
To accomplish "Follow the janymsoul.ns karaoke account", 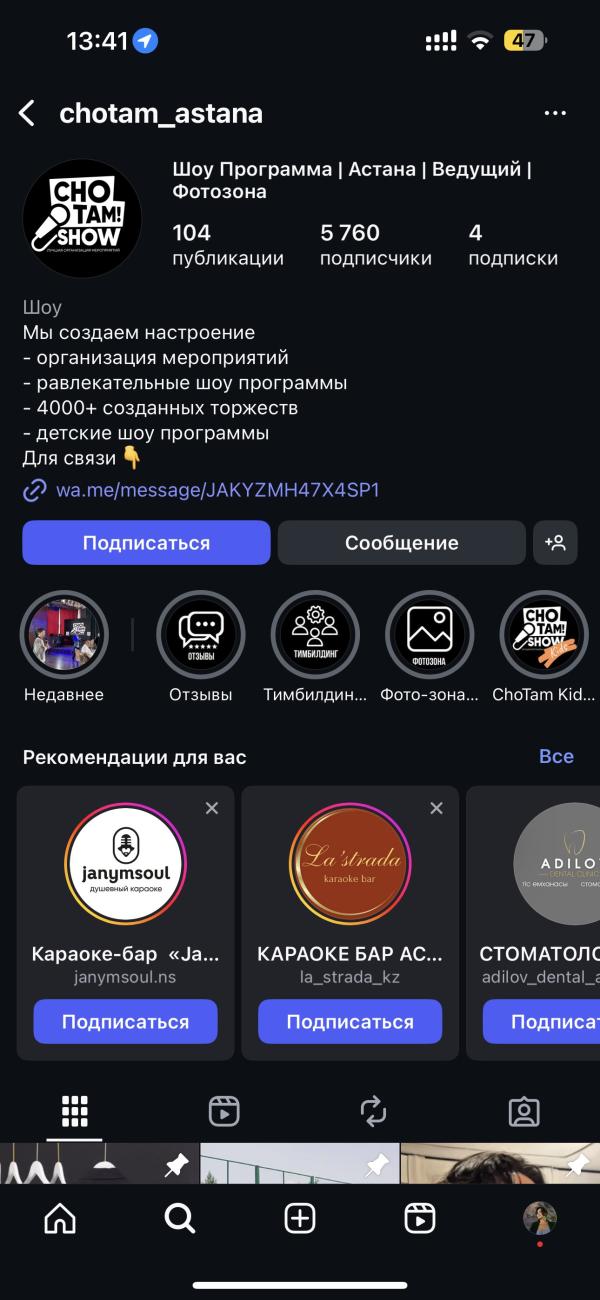I will pos(125,1022).
